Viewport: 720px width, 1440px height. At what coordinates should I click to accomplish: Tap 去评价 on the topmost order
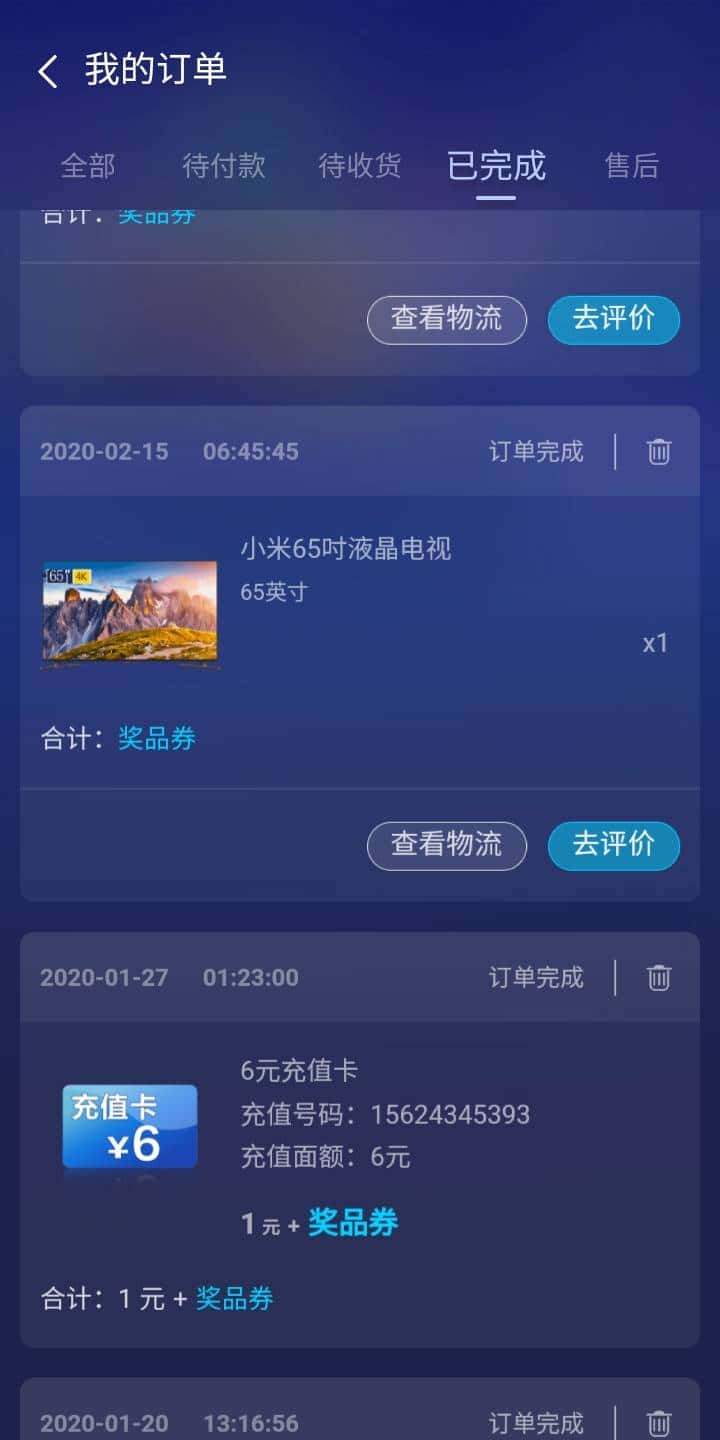(x=613, y=320)
